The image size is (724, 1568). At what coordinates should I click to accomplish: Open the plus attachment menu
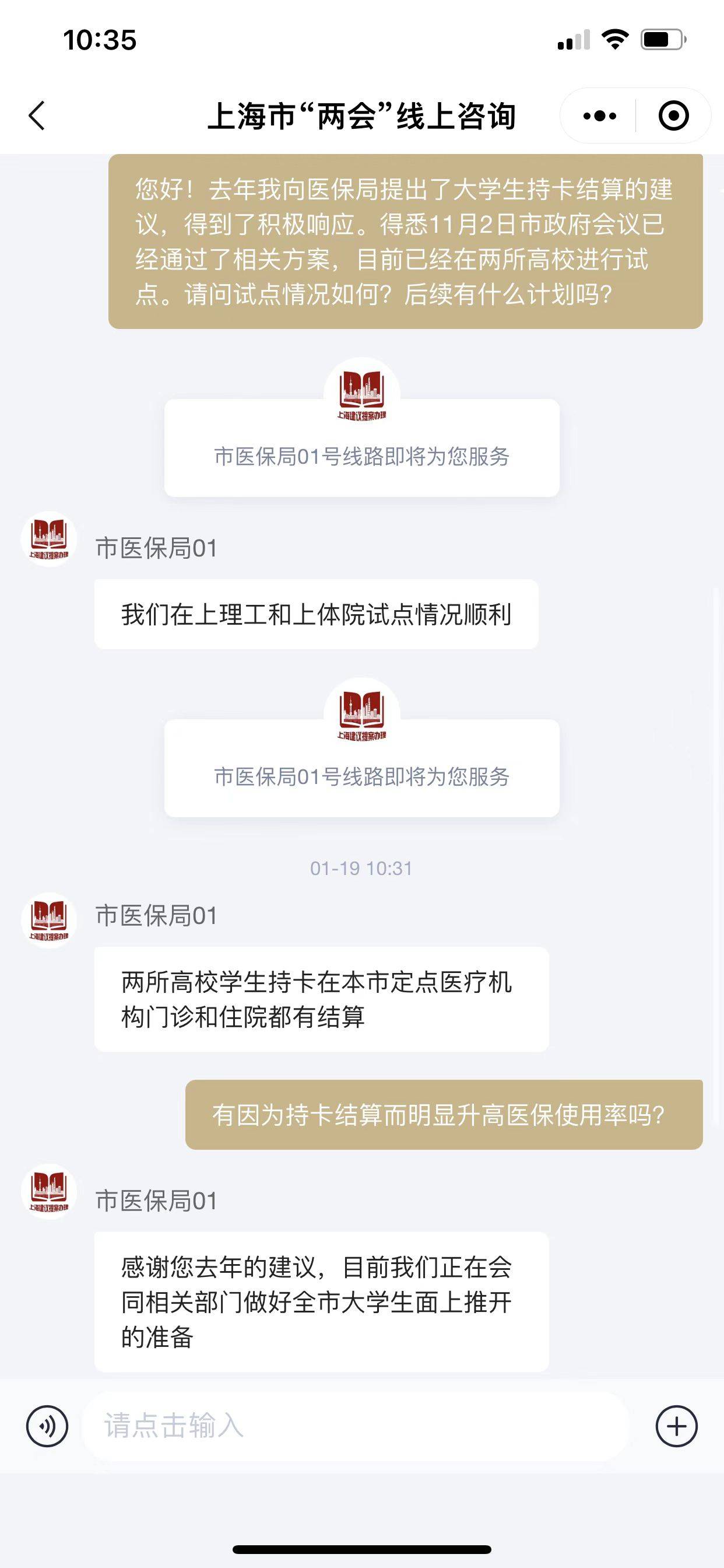click(676, 1426)
